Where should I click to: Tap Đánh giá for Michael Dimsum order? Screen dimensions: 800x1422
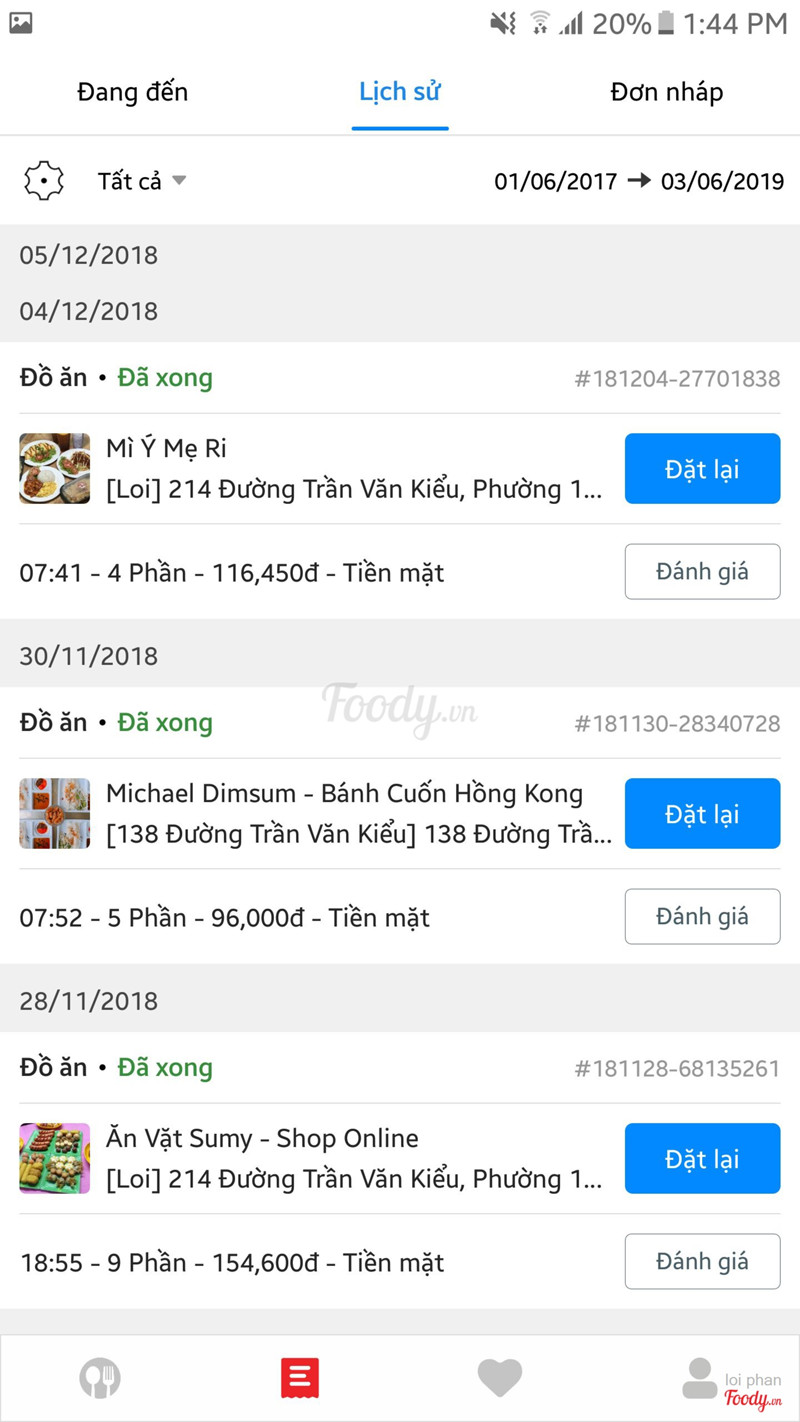pos(702,916)
